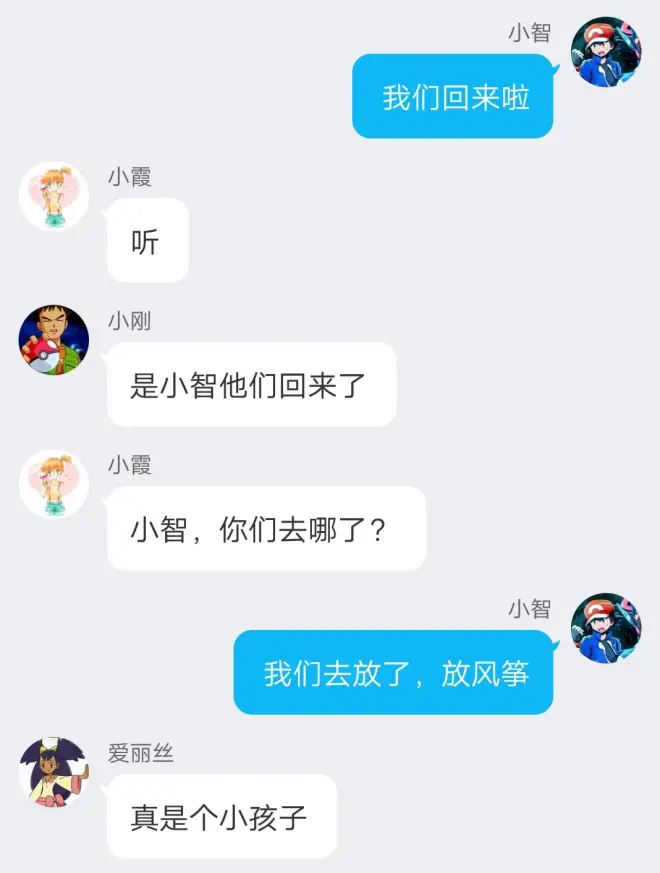This screenshot has width=660, height=873.
Task: Open 小霞's avatar next to 听
Action: (x=54, y=196)
